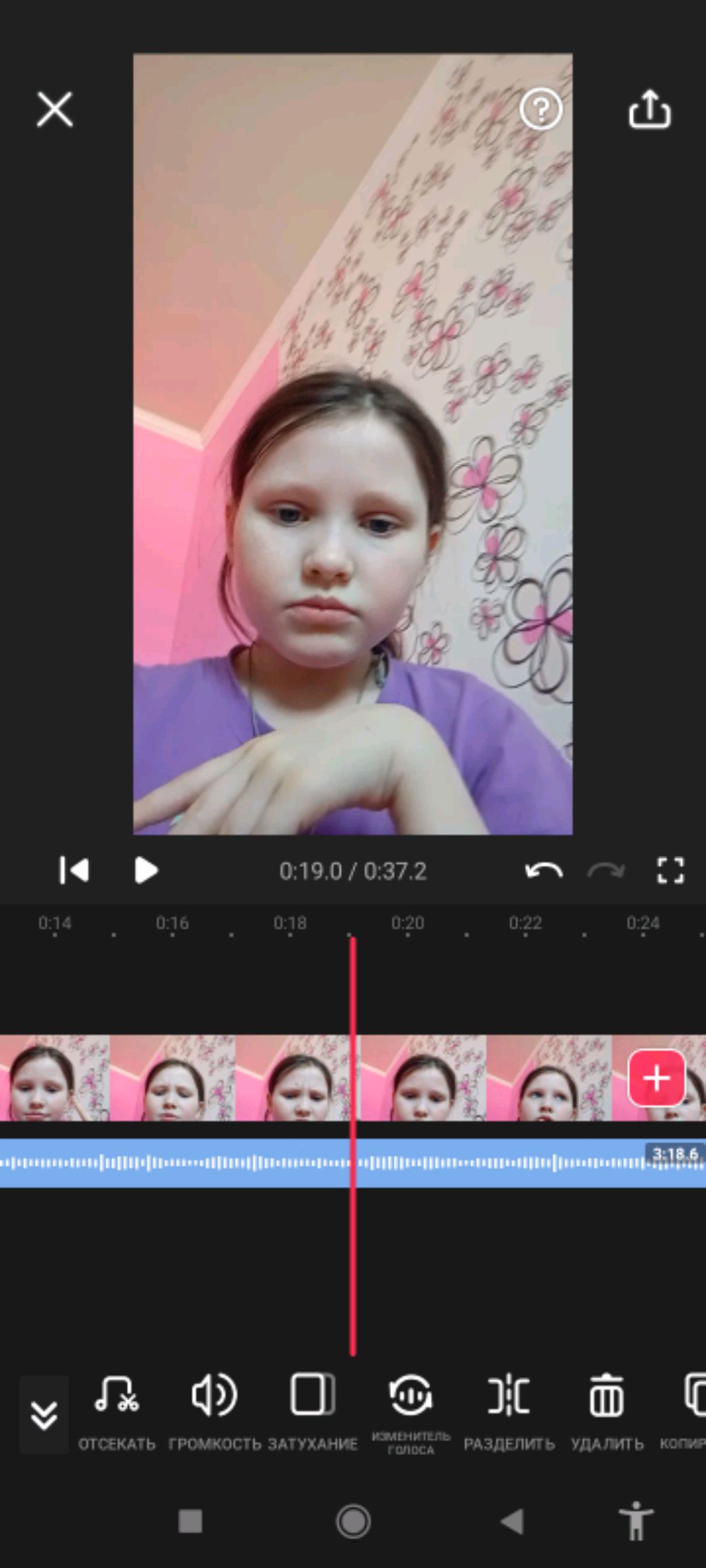Image resolution: width=706 pixels, height=1568 pixels.
Task: Play the video preview
Action: (x=145, y=870)
